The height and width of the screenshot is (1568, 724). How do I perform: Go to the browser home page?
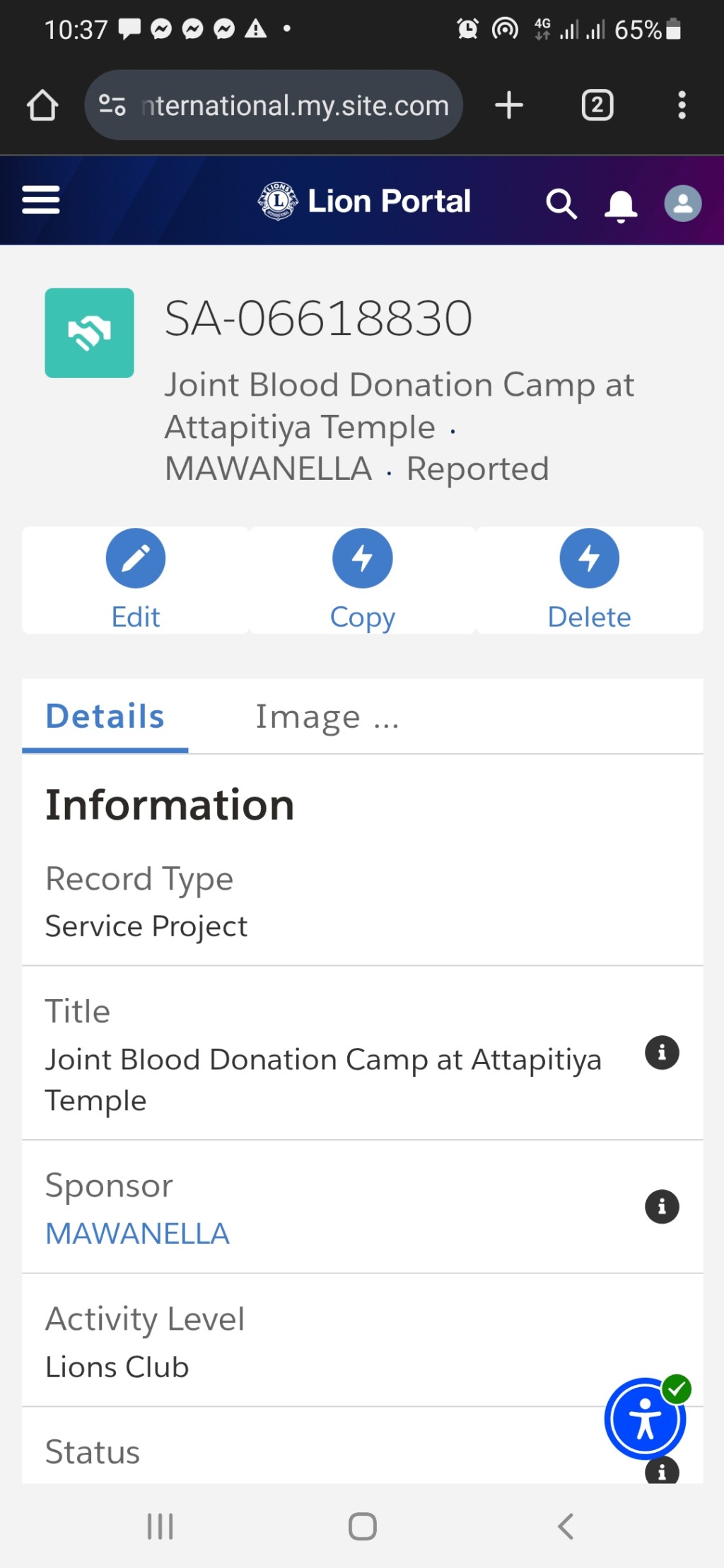click(x=42, y=105)
